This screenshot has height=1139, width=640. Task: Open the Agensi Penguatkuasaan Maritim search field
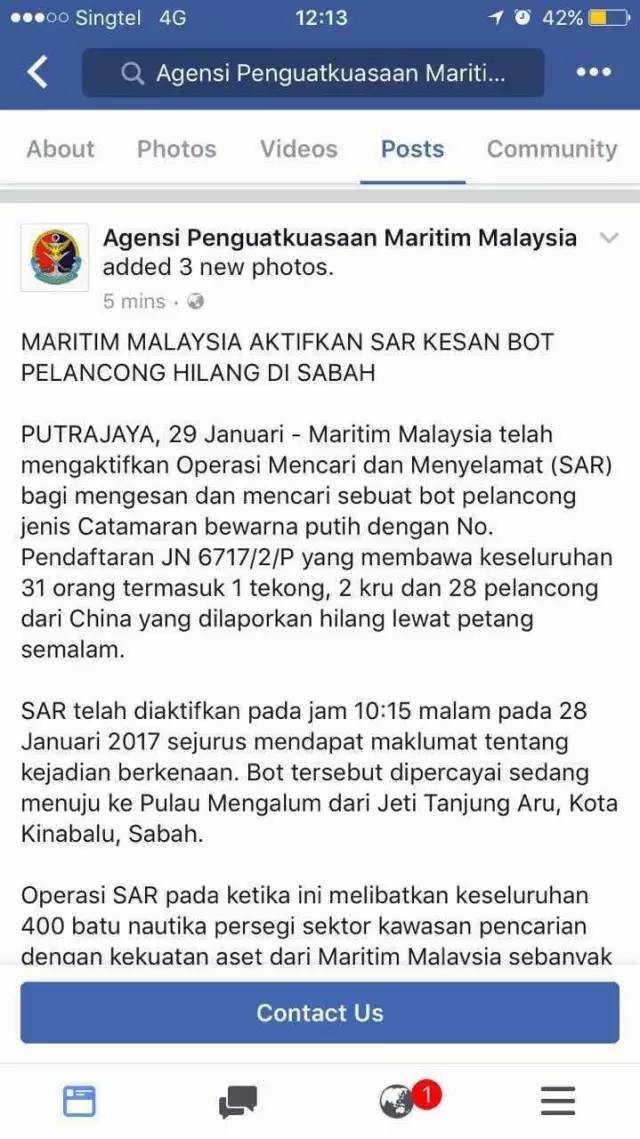click(x=313, y=73)
